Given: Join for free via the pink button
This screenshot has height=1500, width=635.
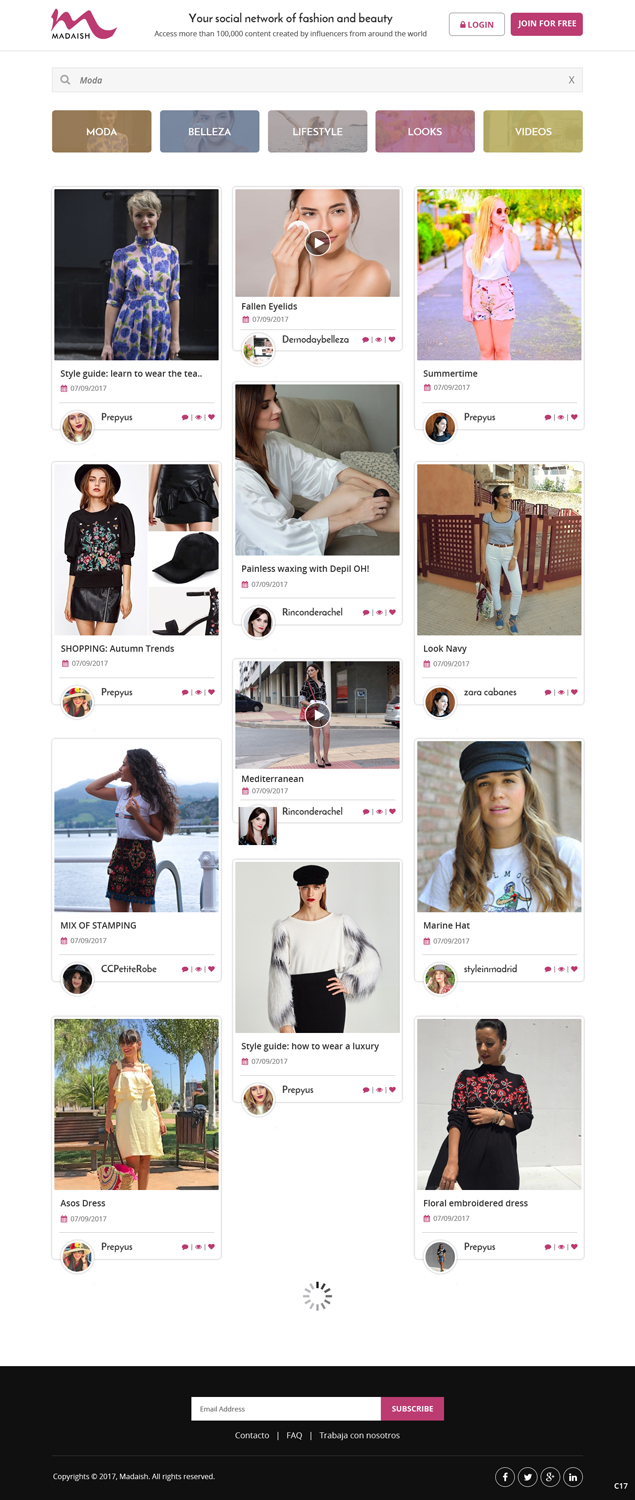Looking at the screenshot, I should pos(546,24).
